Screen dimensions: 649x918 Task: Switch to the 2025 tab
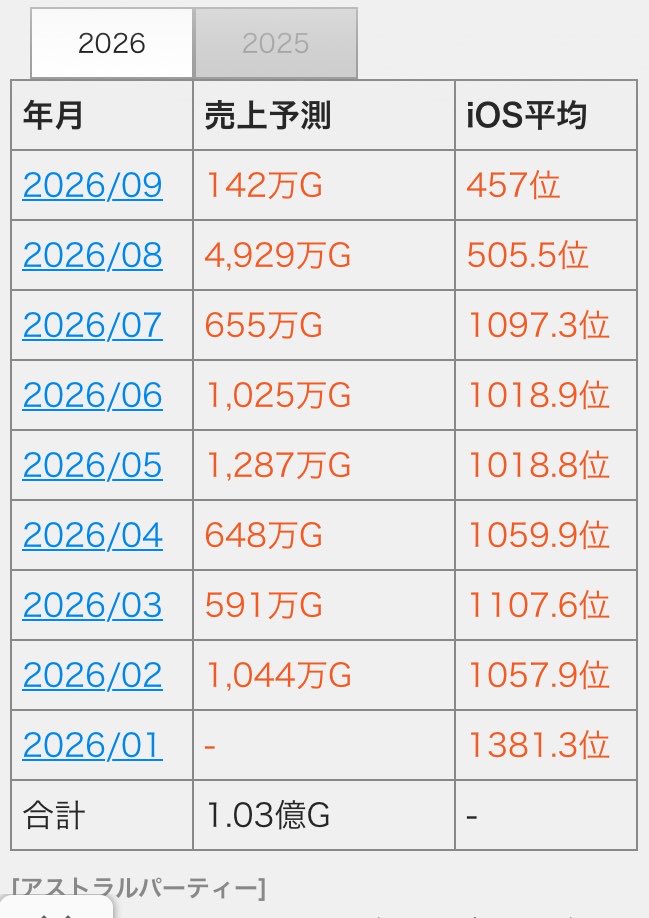point(276,43)
